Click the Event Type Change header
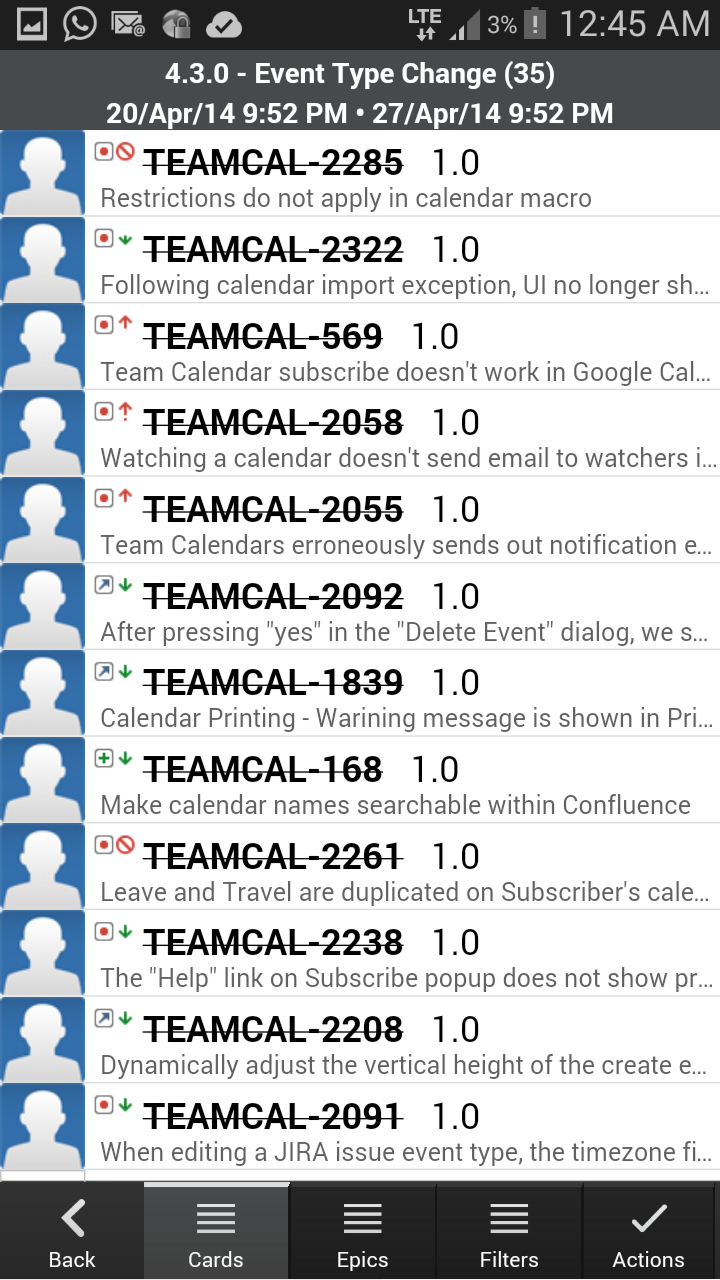Image resolution: width=720 pixels, height=1280 pixels. 360,73
